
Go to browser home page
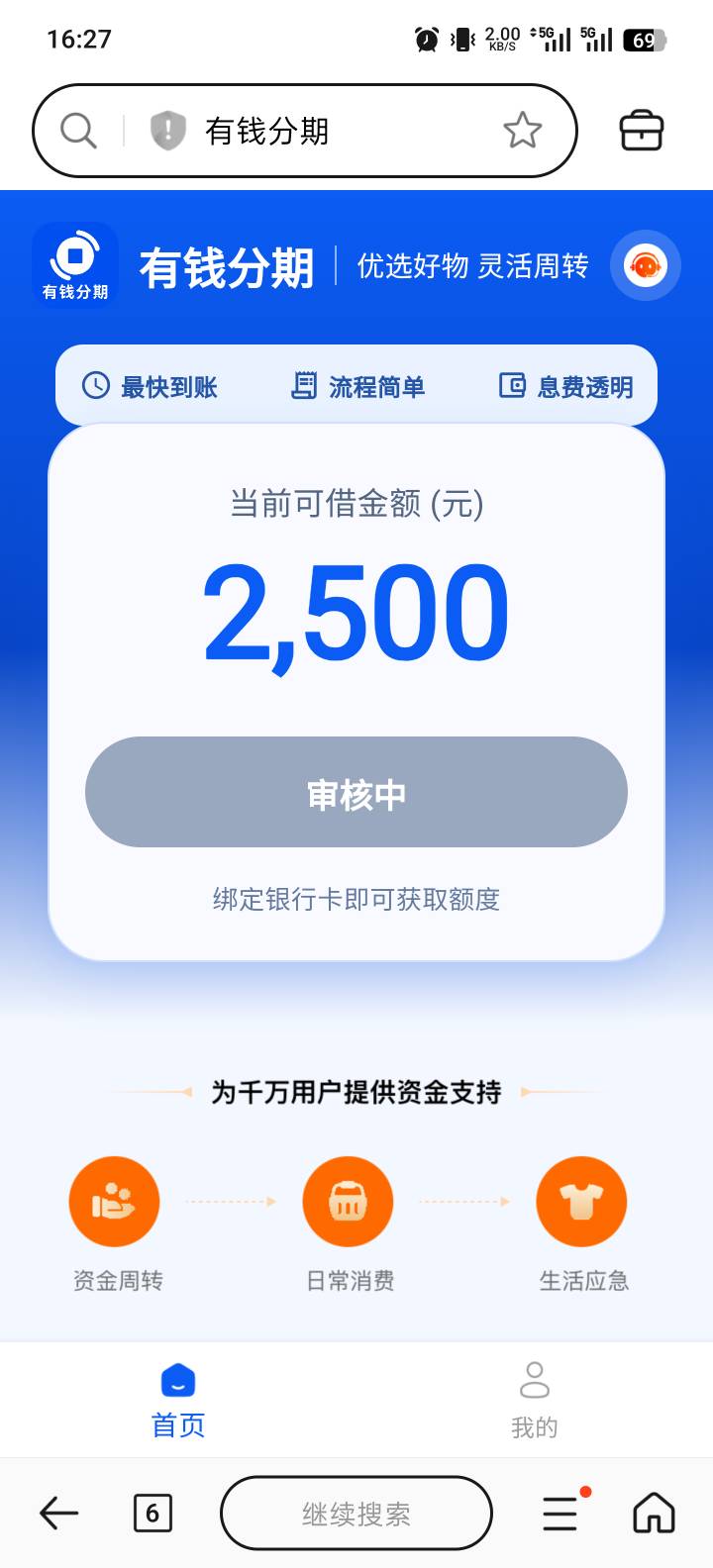tap(654, 1513)
